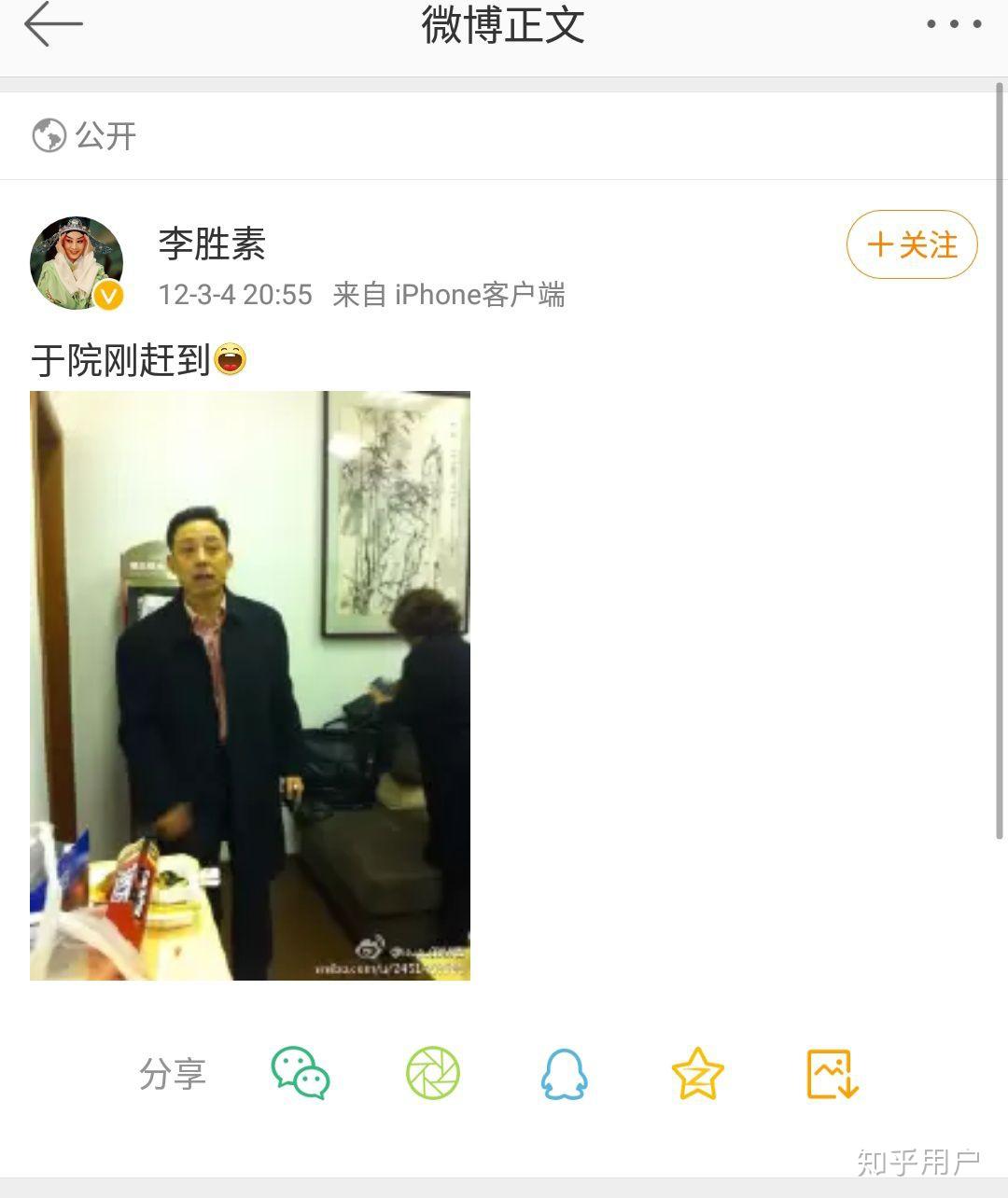Screen dimensions: 1008x1198
Task: View the attached photo in full
Action: tap(250, 686)
